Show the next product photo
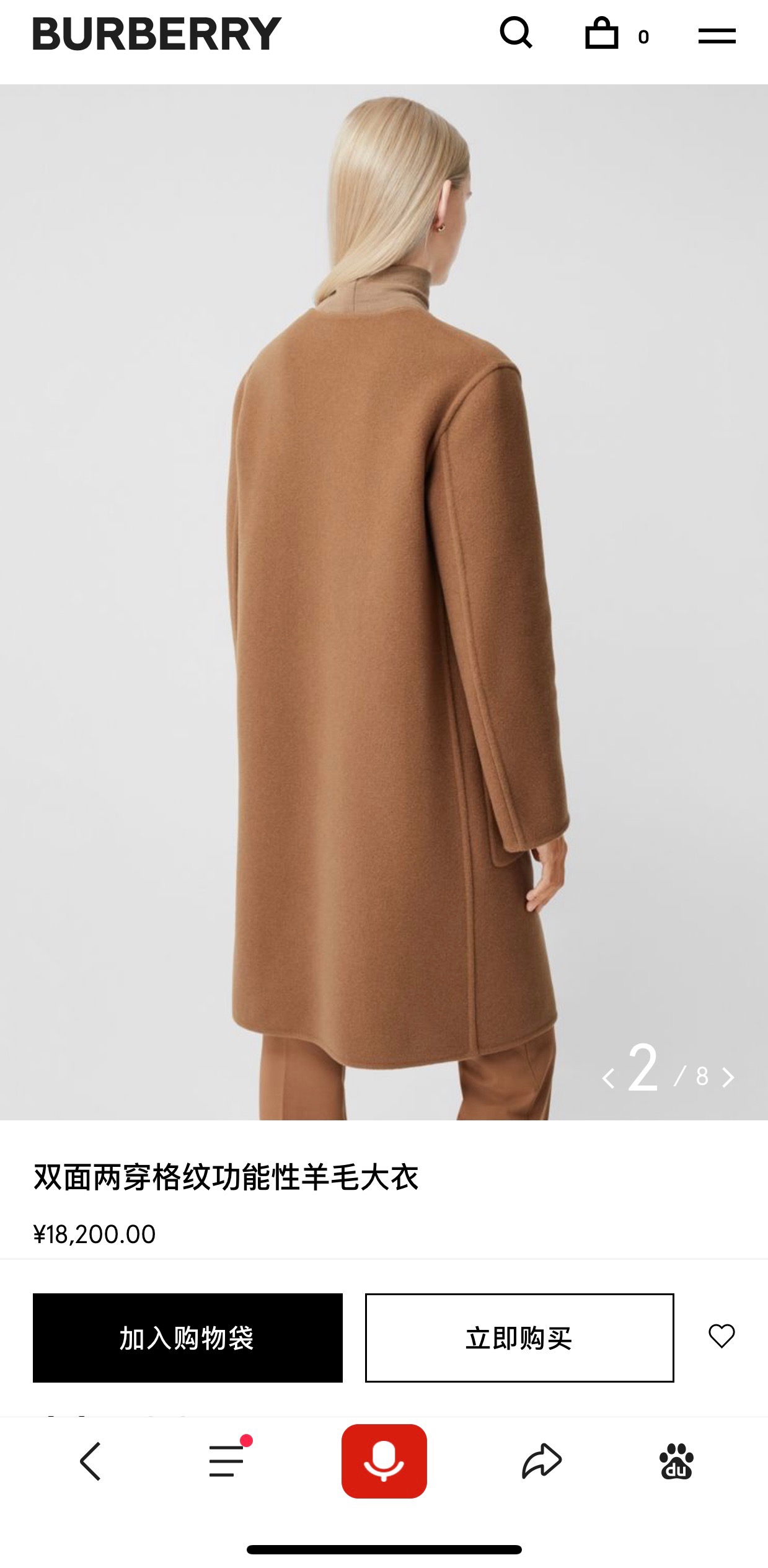The image size is (768, 1568). click(x=729, y=1079)
